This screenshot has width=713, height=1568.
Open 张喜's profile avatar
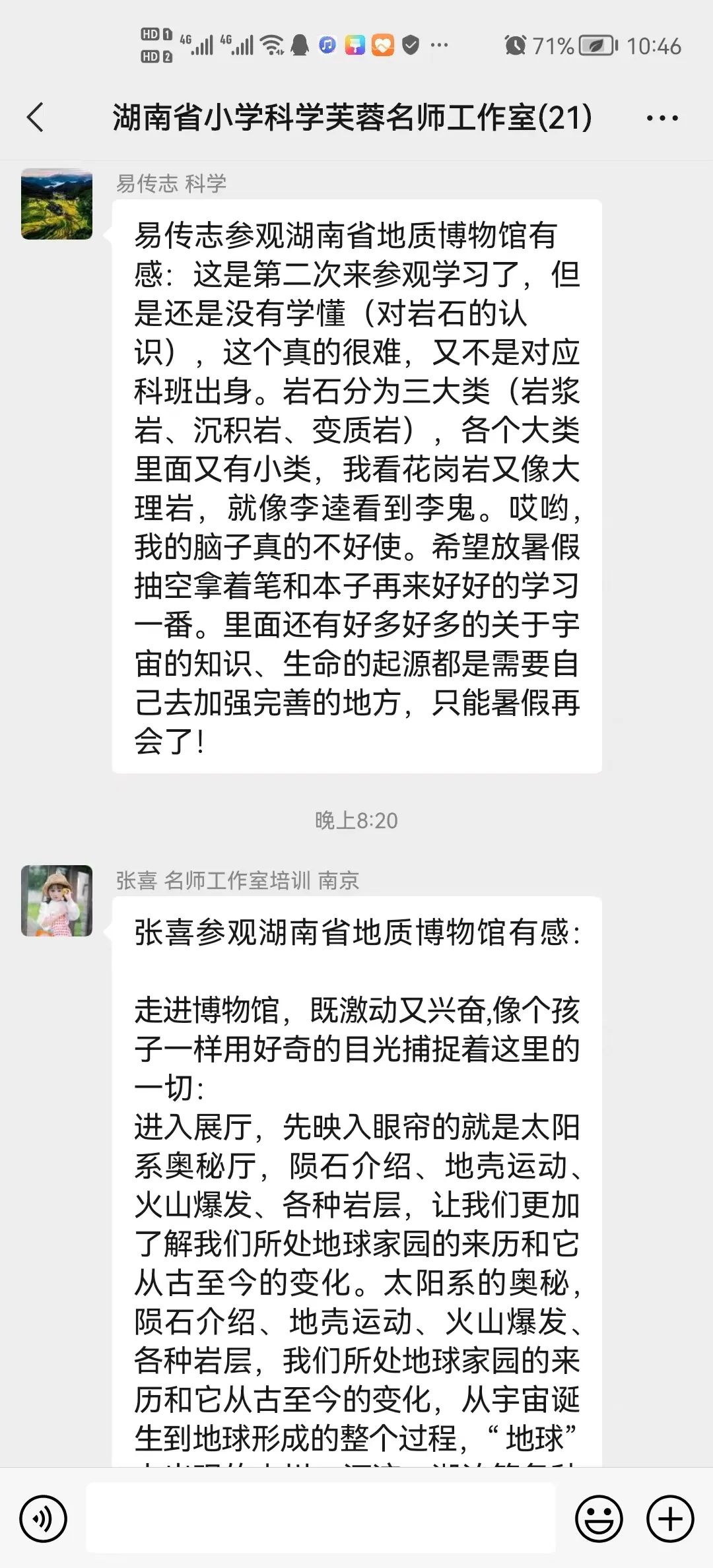pos(57,901)
